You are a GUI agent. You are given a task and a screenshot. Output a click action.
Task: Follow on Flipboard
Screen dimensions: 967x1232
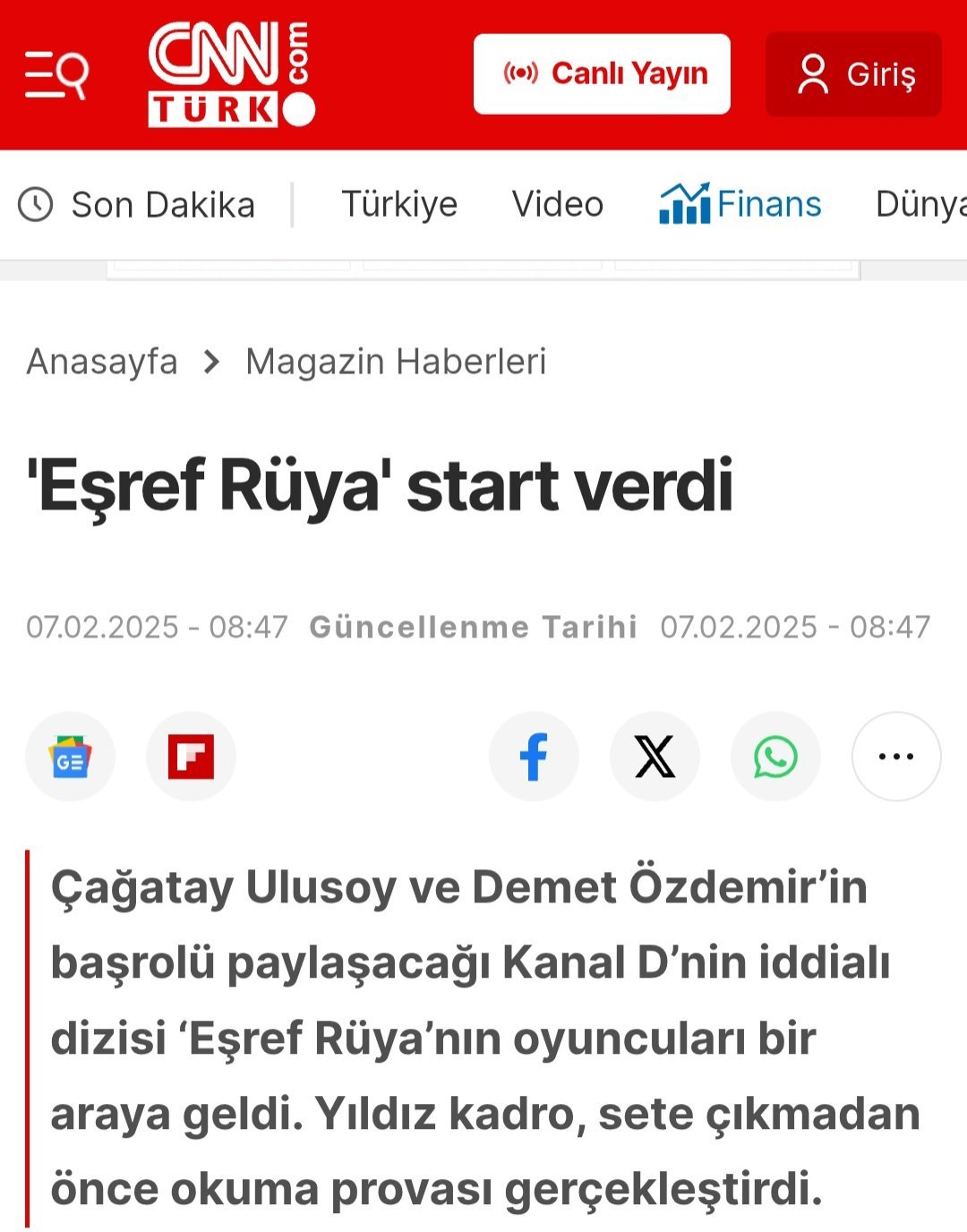(x=191, y=757)
